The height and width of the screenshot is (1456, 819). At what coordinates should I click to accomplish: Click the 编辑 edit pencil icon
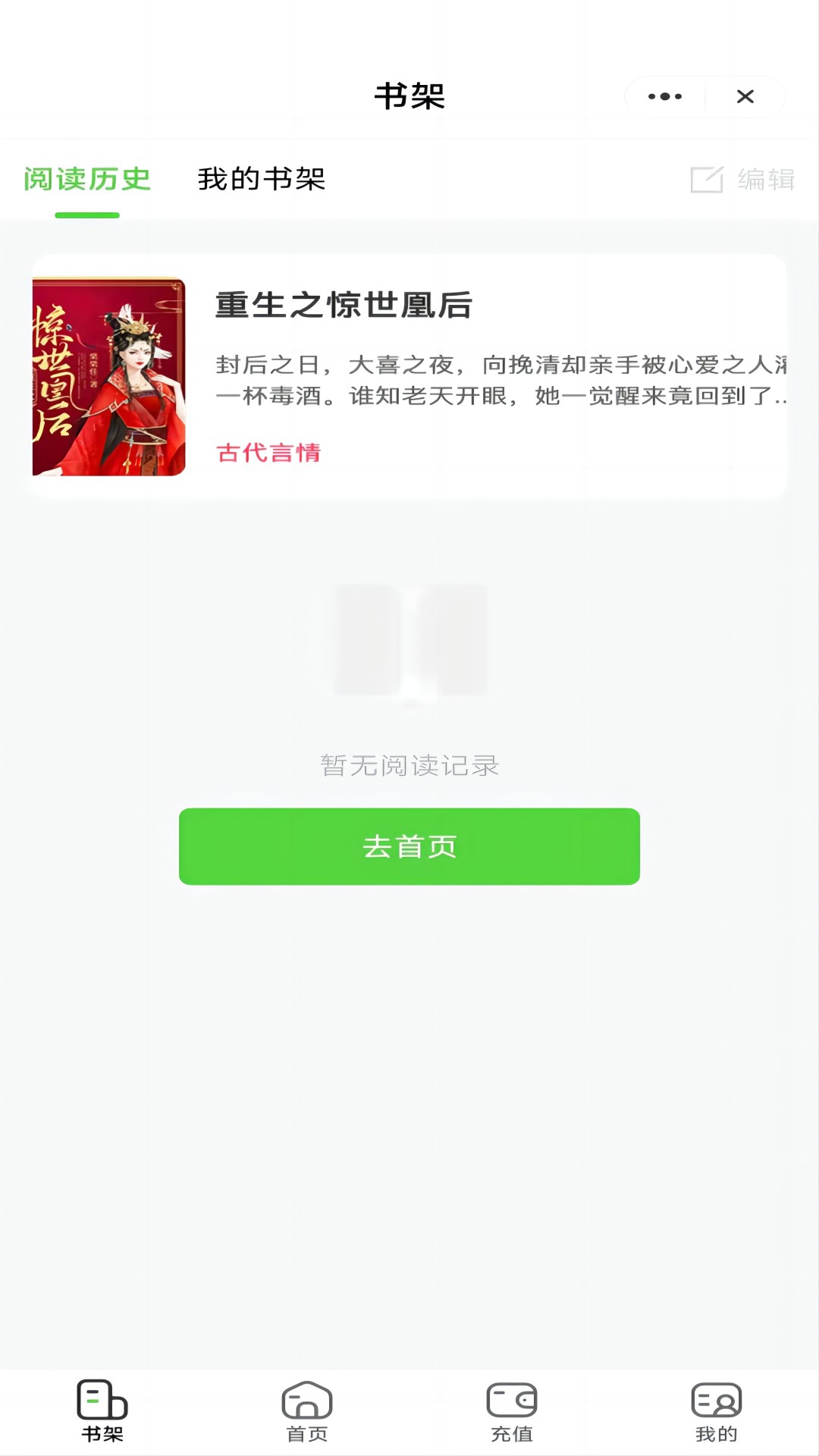708,179
